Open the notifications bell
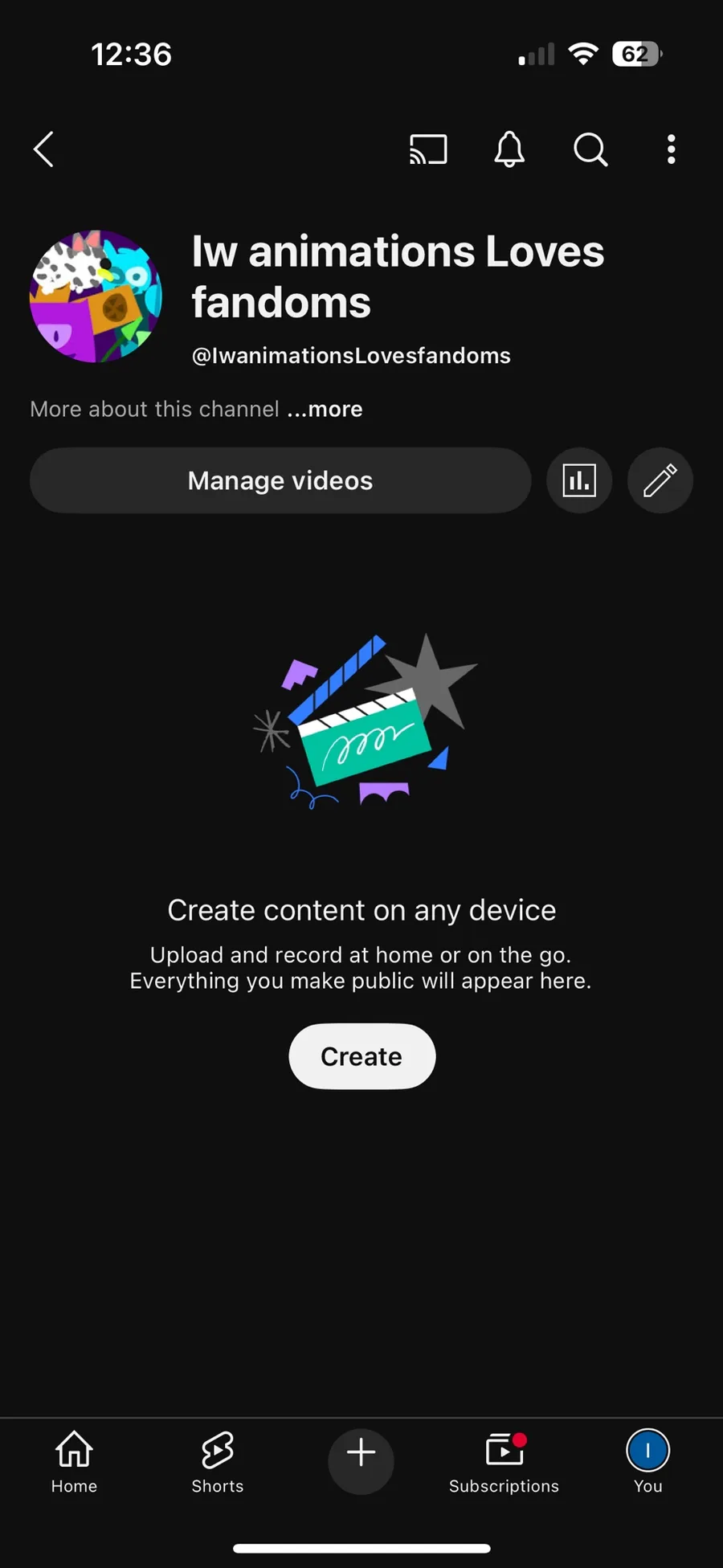 click(509, 149)
